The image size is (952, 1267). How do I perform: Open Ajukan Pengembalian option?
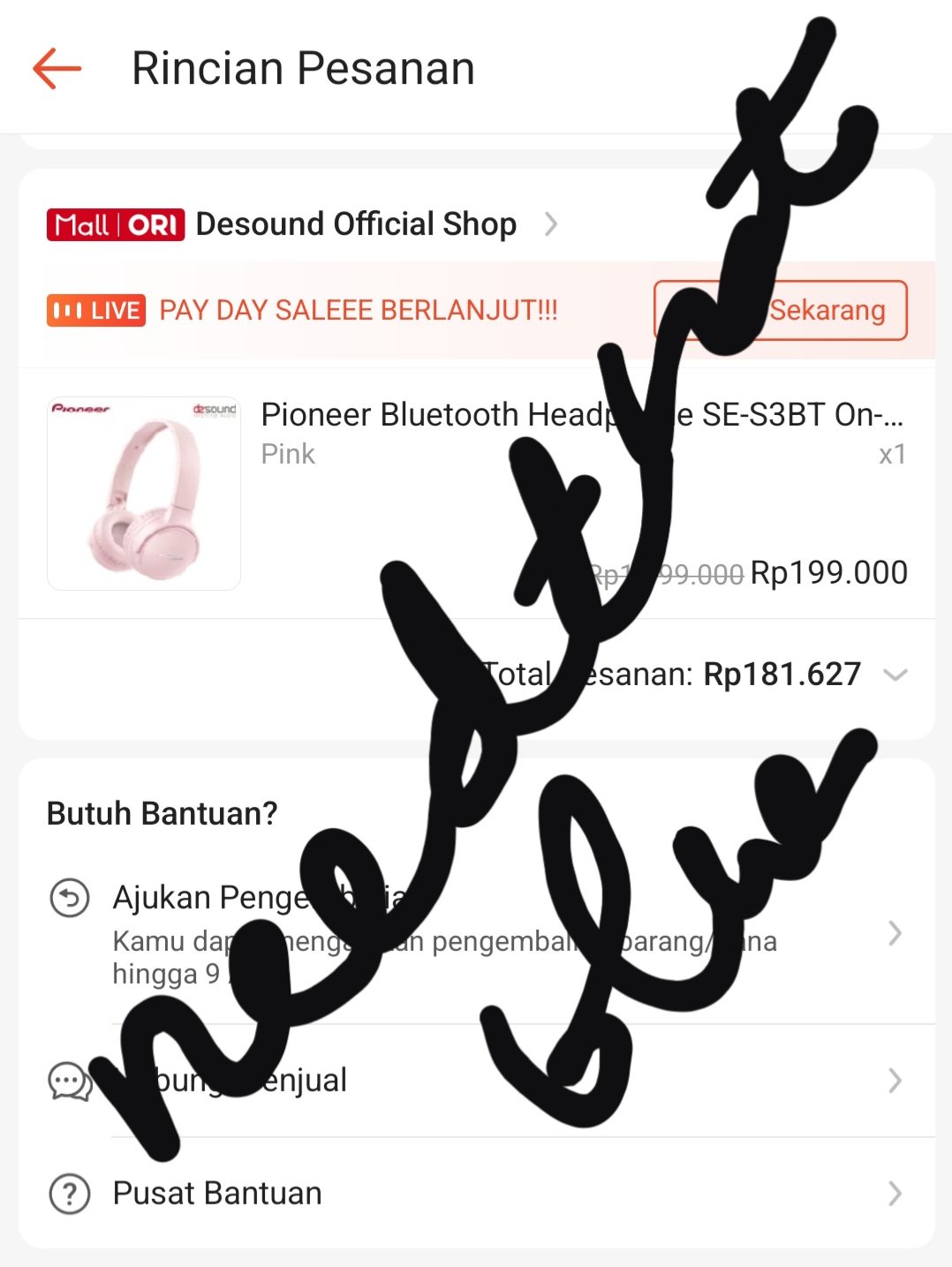477,933
